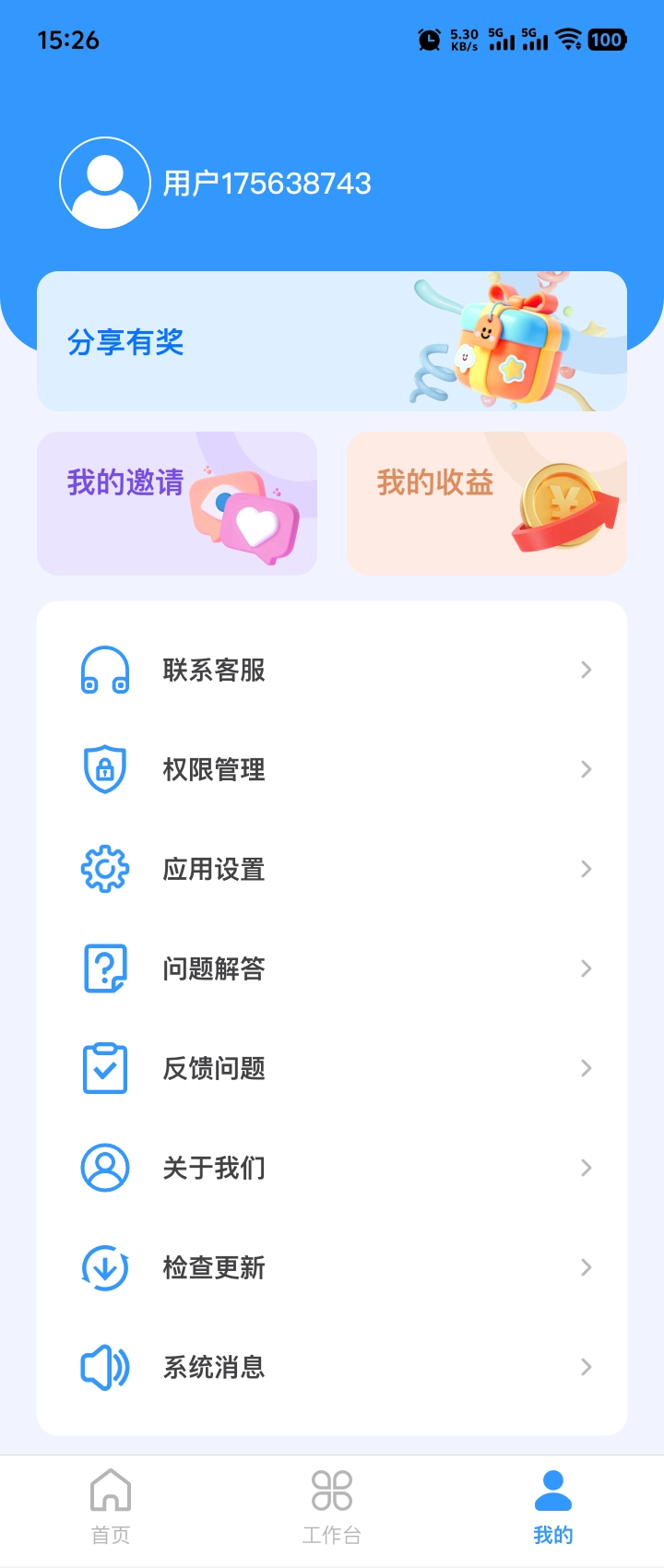664x1568 pixels.
Task: Switch to the 工作台 tab
Action: (x=332, y=1507)
